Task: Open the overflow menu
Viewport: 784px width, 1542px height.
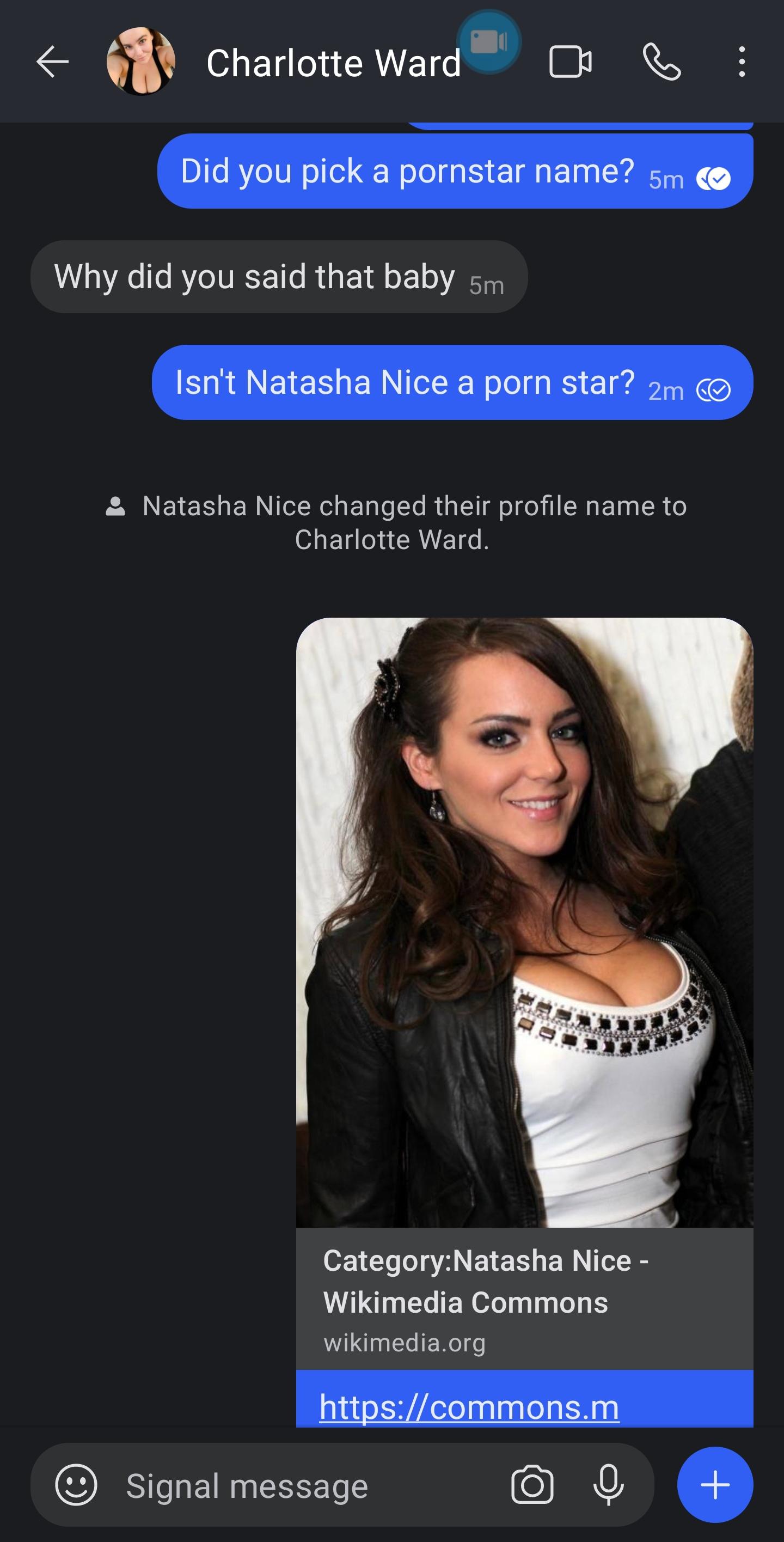Action: point(742,62)
